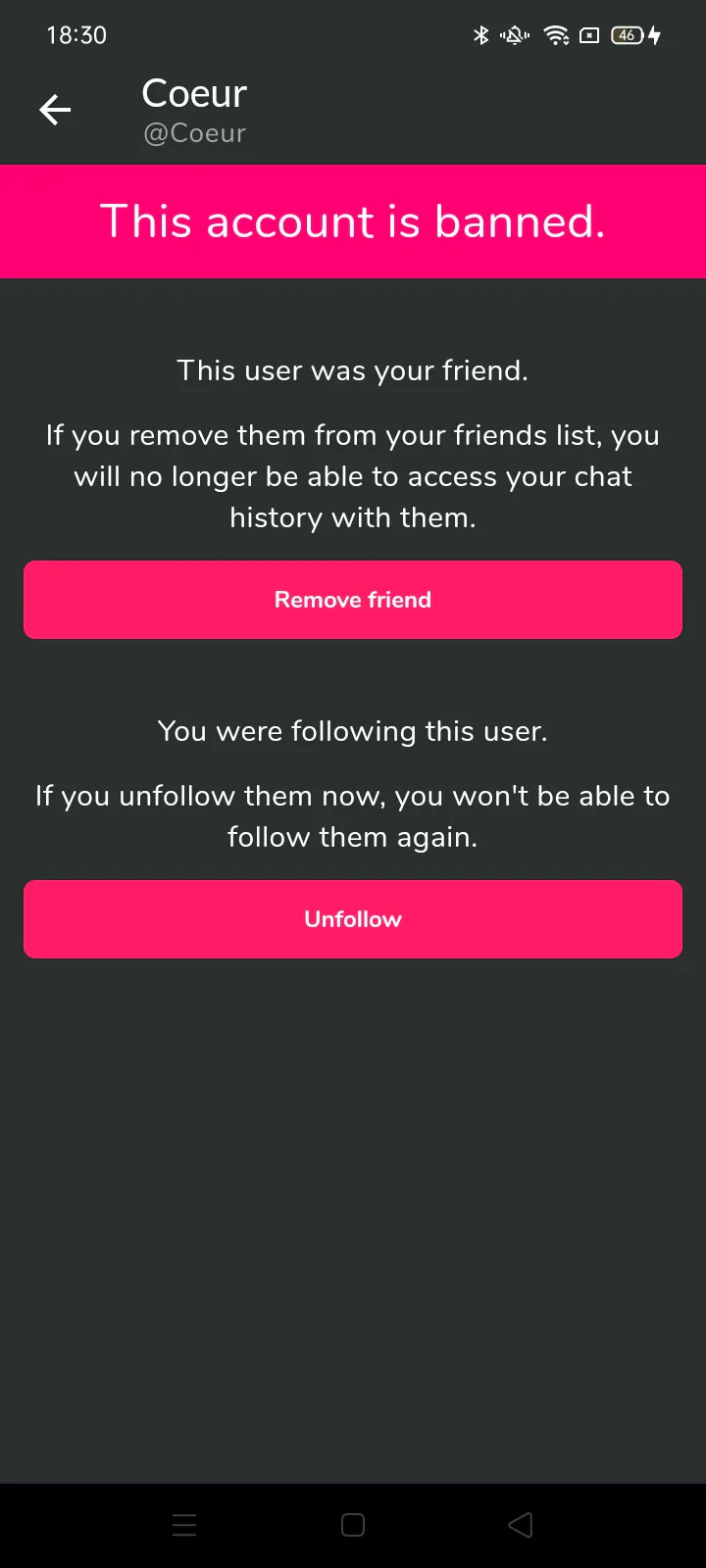
Task: Open recent apps from navigation bar
Action: click(184, 1525)
